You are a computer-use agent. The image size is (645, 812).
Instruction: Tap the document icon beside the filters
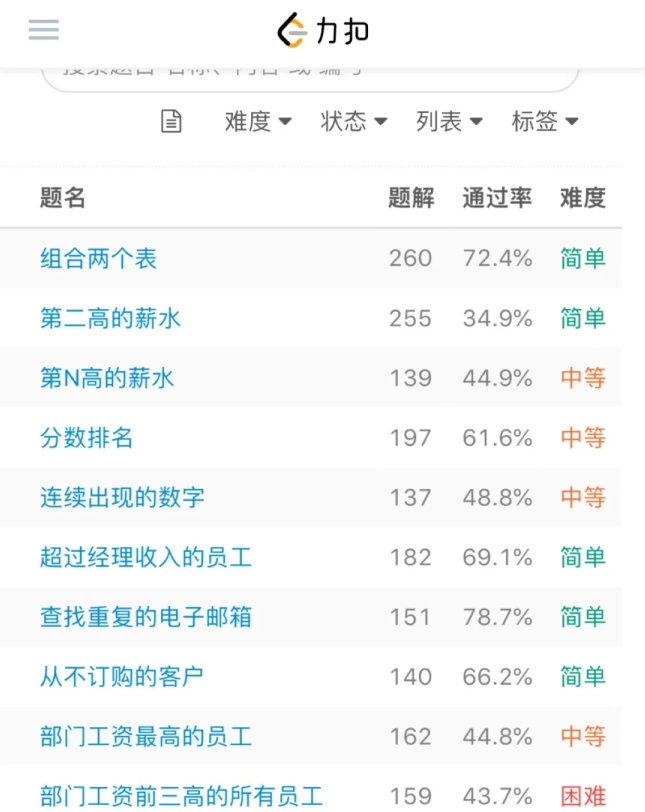(x=172, y=122)
